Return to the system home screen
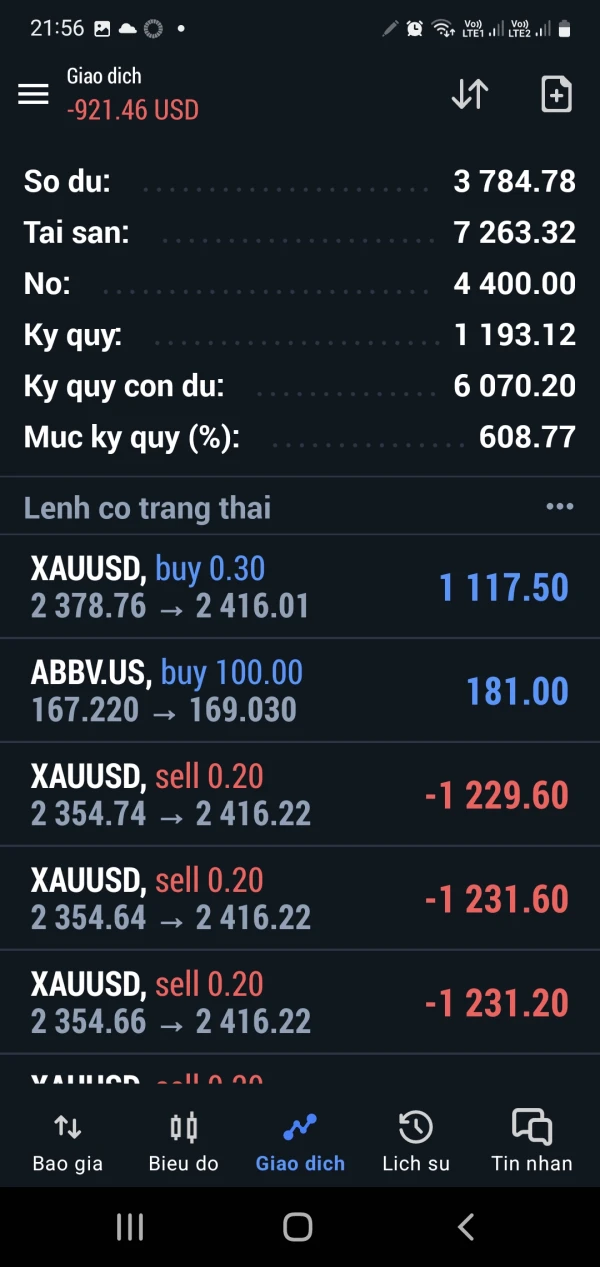The image size is (600, 1267). coord(298,1227)
